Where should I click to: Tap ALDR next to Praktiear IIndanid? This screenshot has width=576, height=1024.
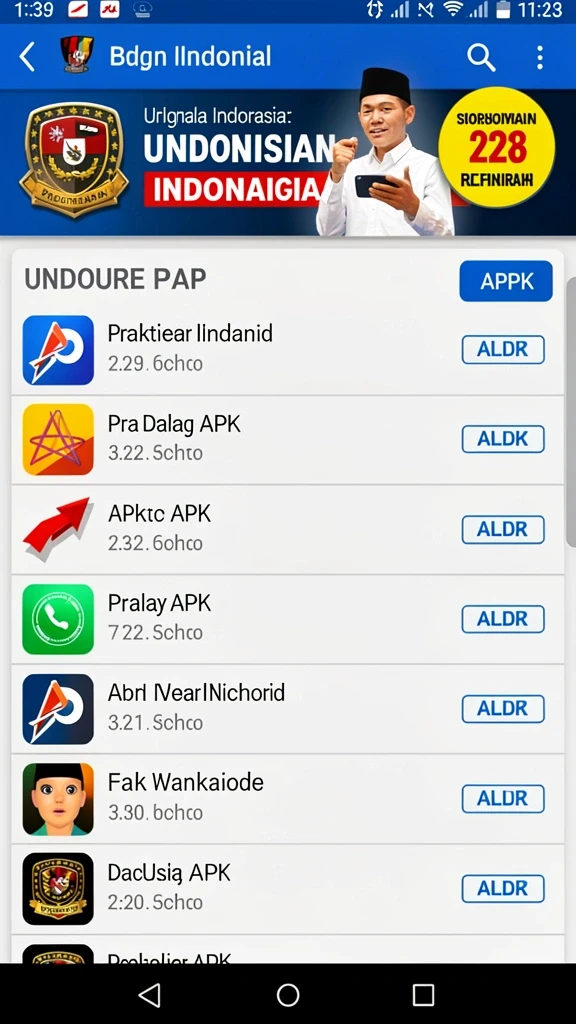coord(503,349)
